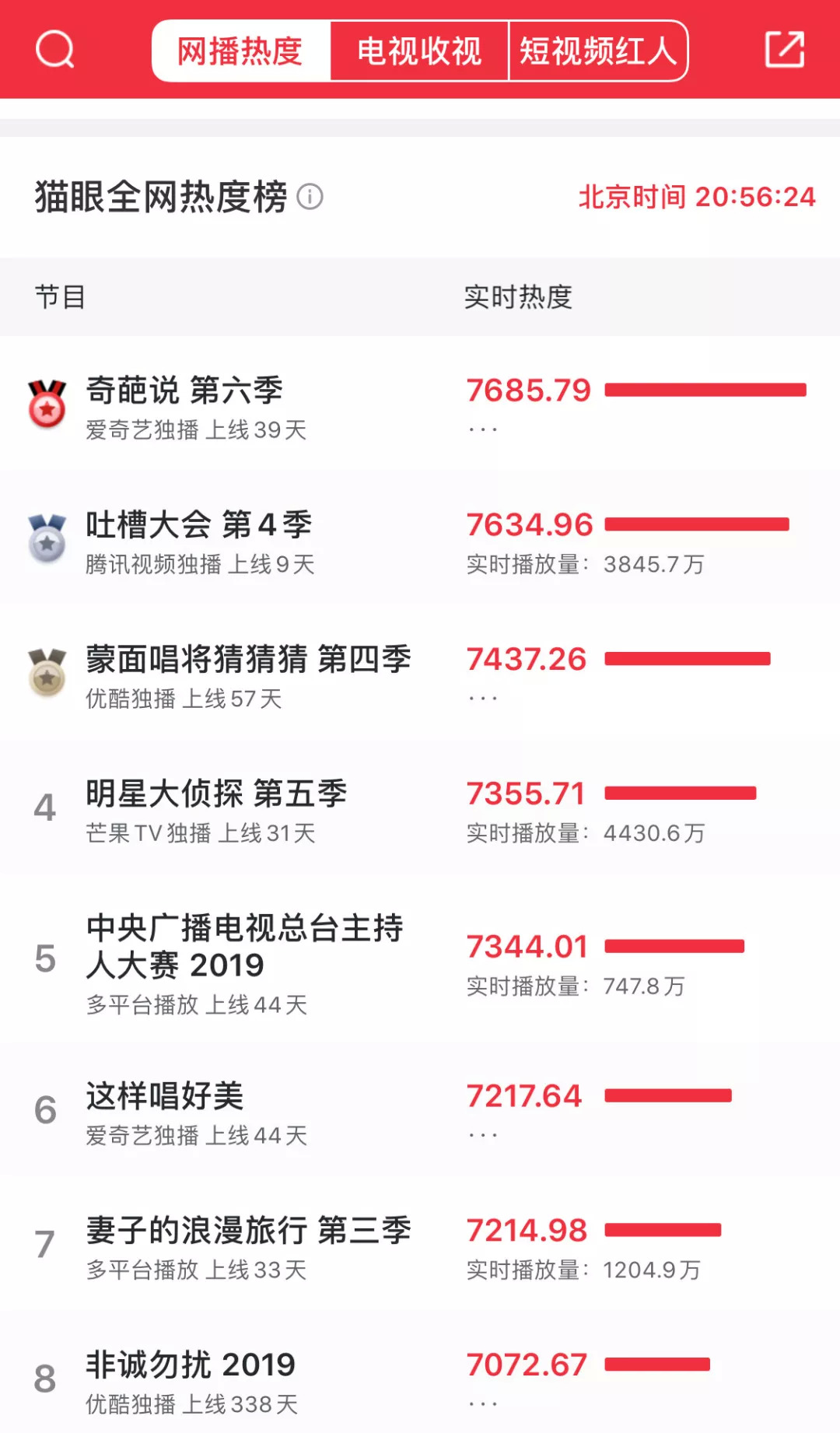Image resolution: width=840 pixels, height=1433 pixels.
Task: Switch to the 短视频红人 tab
Action: tap(597, 51)
